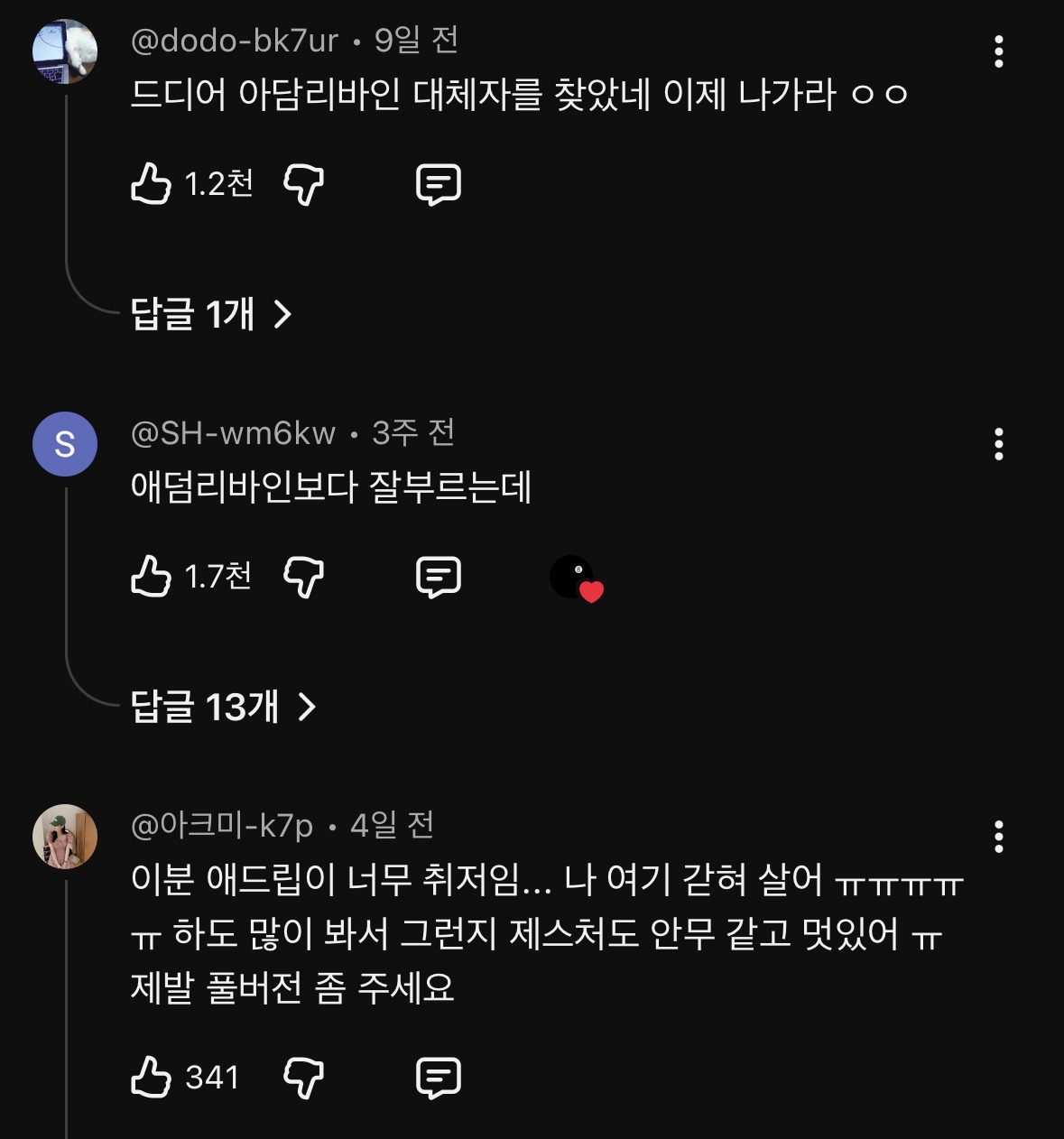Like the comment by @SH-wm6kw

pyautogui.click(x=151, y=576)
